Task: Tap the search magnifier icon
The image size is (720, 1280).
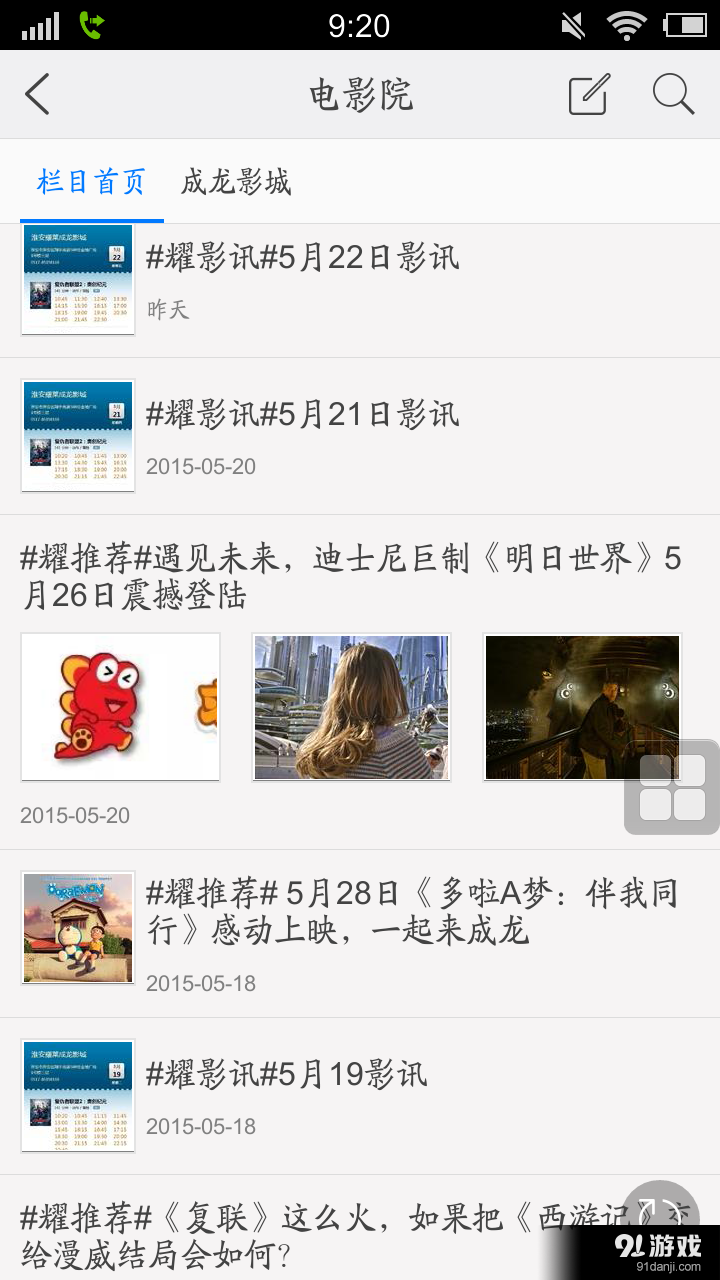Action: click(674, 95)
